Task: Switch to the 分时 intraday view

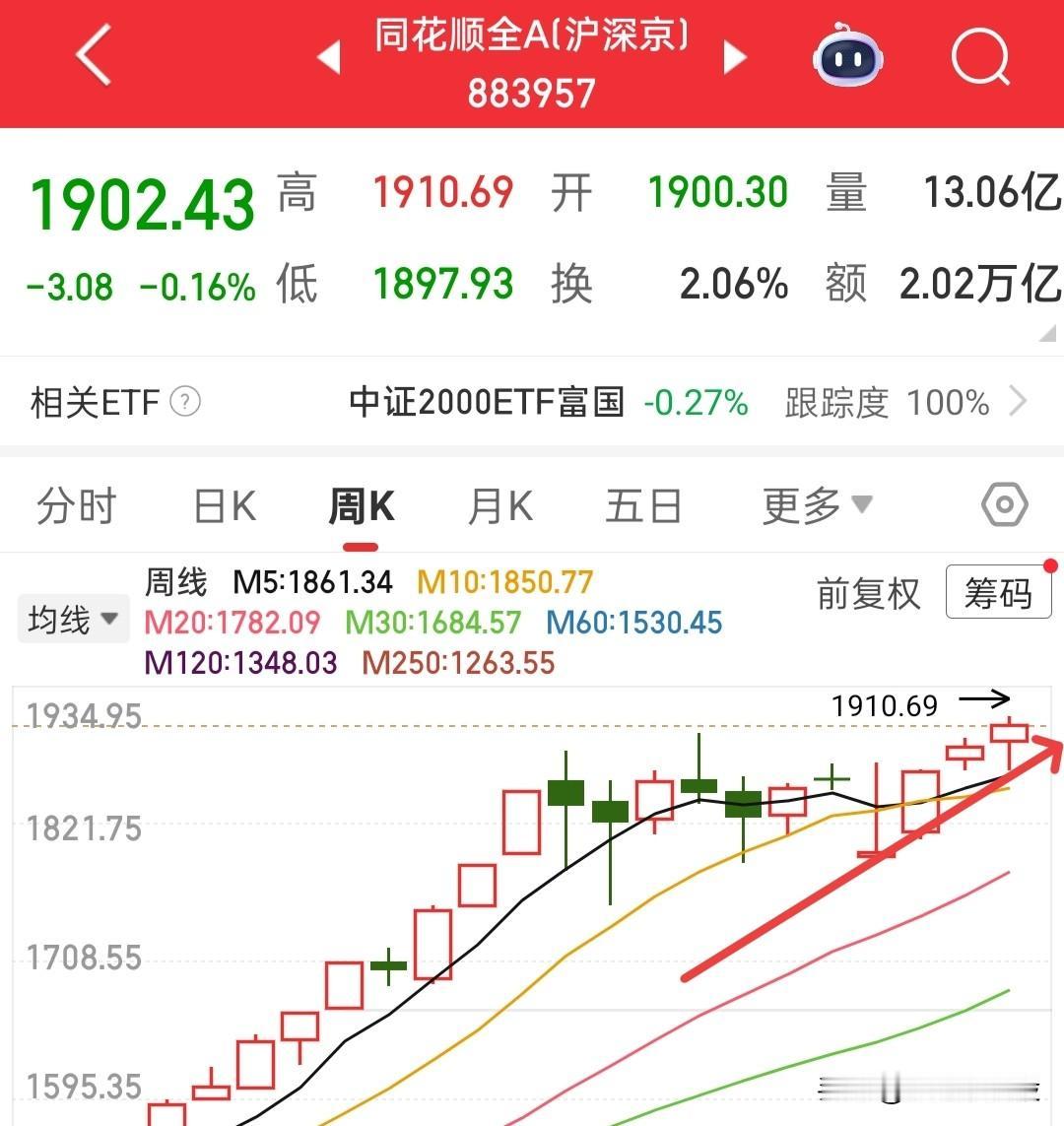Action: click(x=76, y=504)
